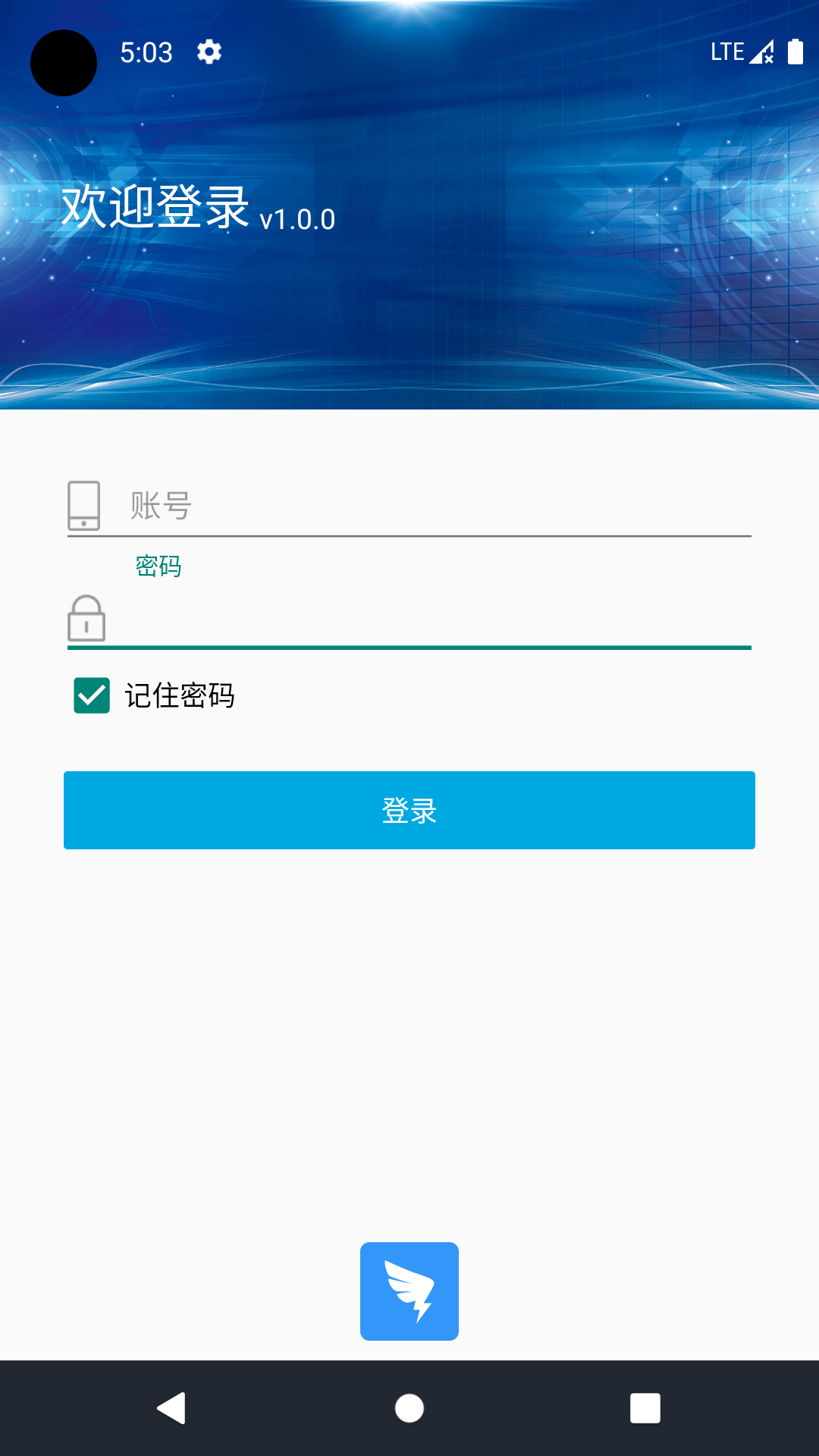Uncheck the 记住密码 checkbox
Viewport: 819px width, 1456px height.
click(x=92, y=695)
